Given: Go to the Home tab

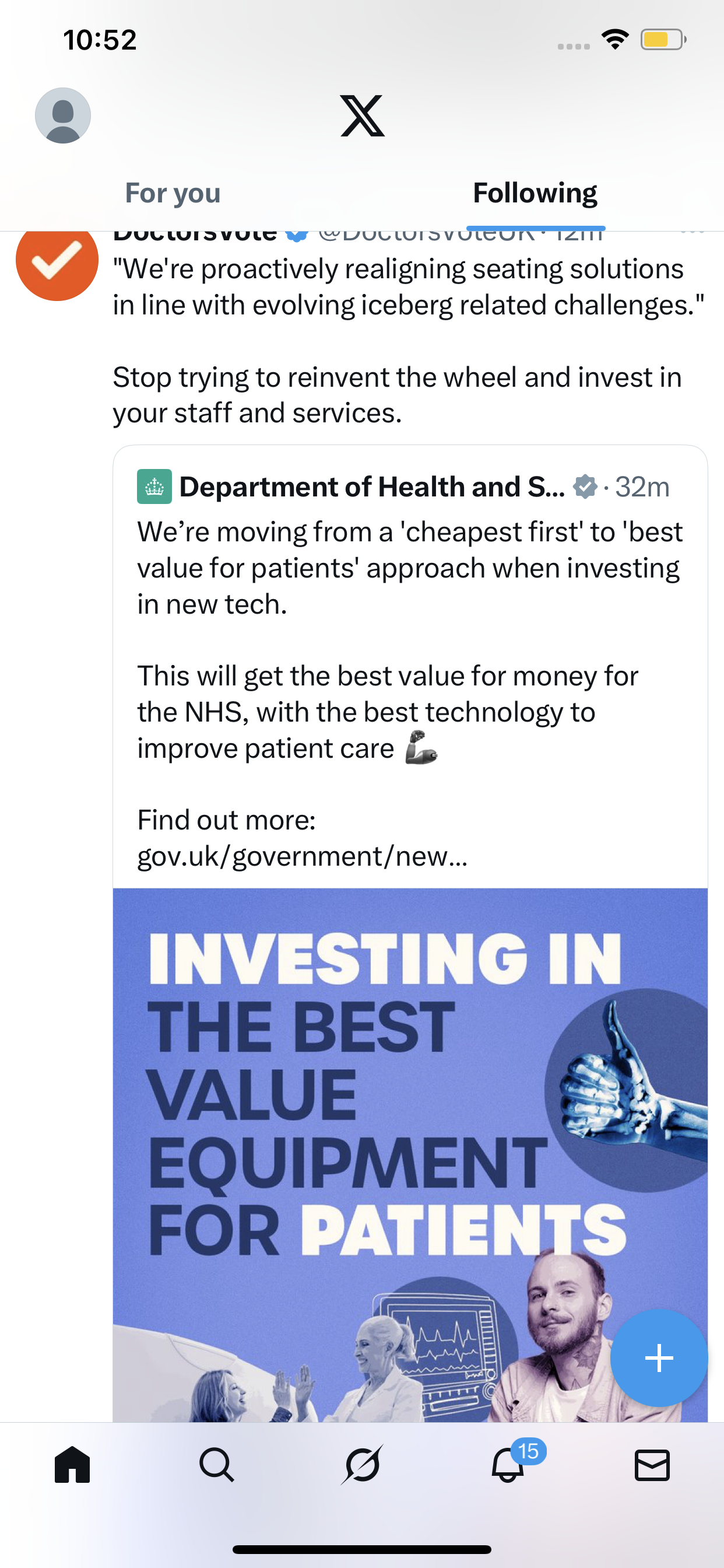Looking at the screenshot, I should click(x=72, y=1465).
